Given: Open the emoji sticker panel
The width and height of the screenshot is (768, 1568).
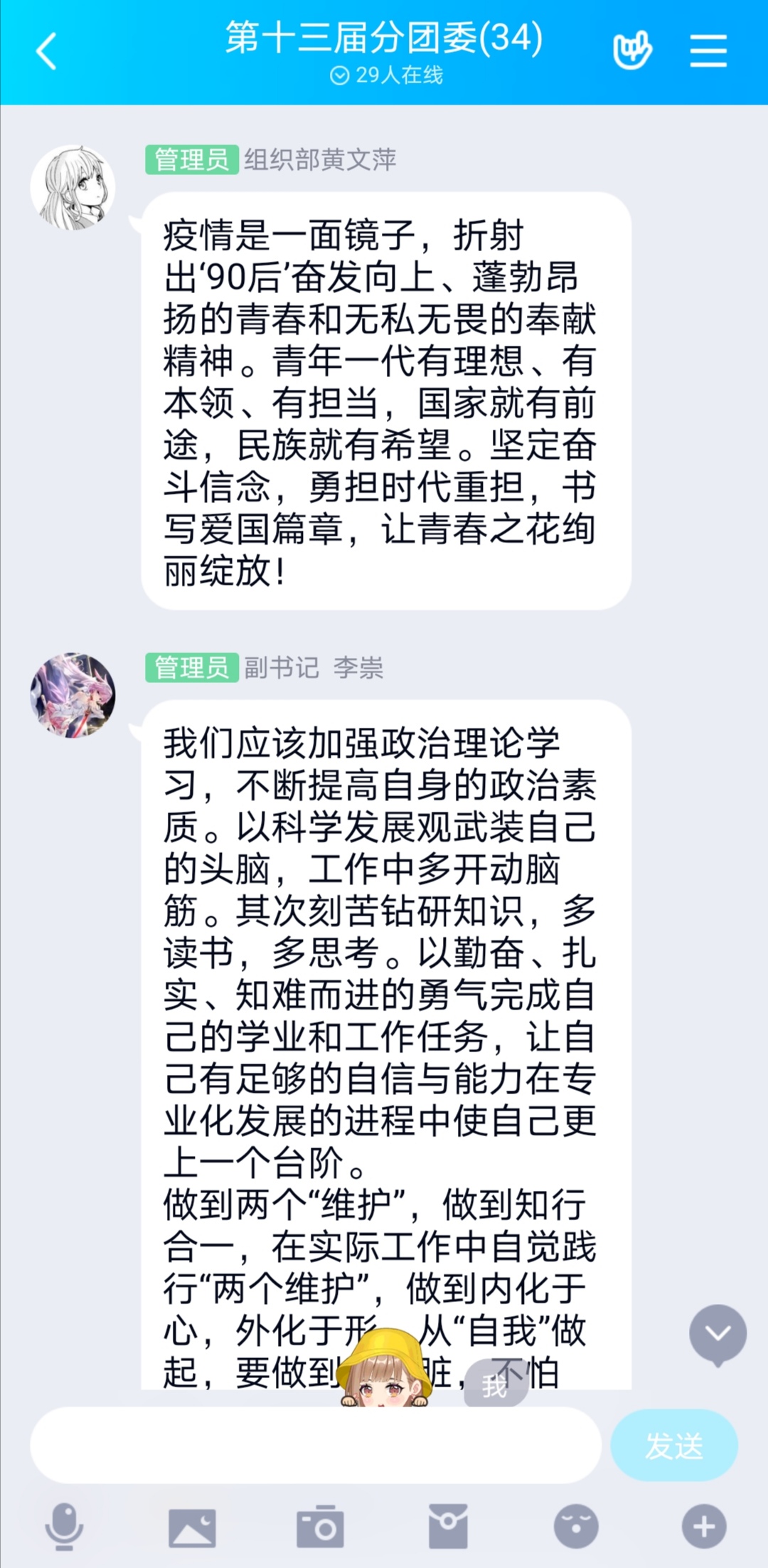Looking at the screenshot, I should click(x=576, y=1527).
